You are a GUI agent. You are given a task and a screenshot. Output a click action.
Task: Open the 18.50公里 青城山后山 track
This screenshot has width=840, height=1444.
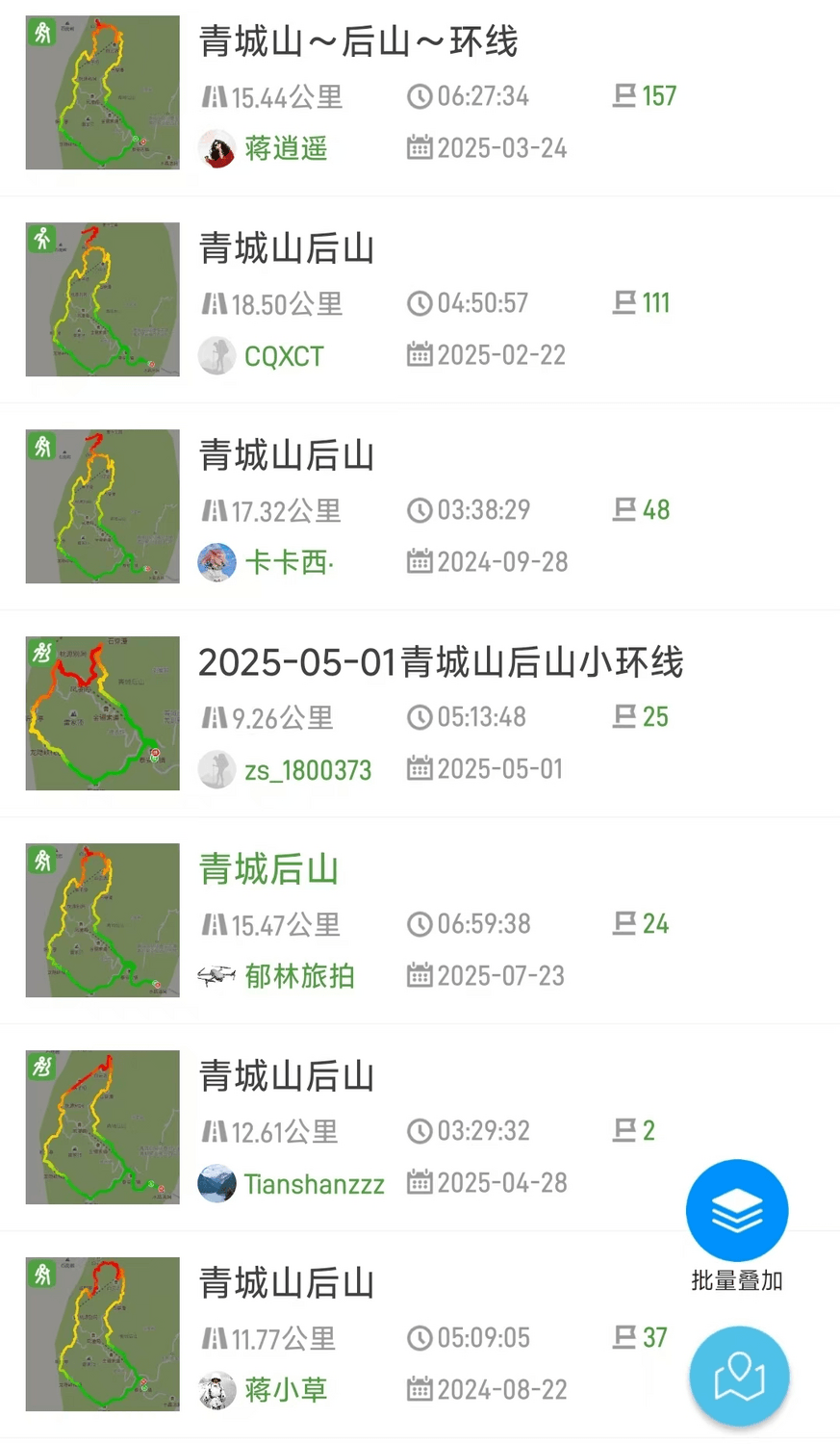pyautogui.click(x=287, y=249)
